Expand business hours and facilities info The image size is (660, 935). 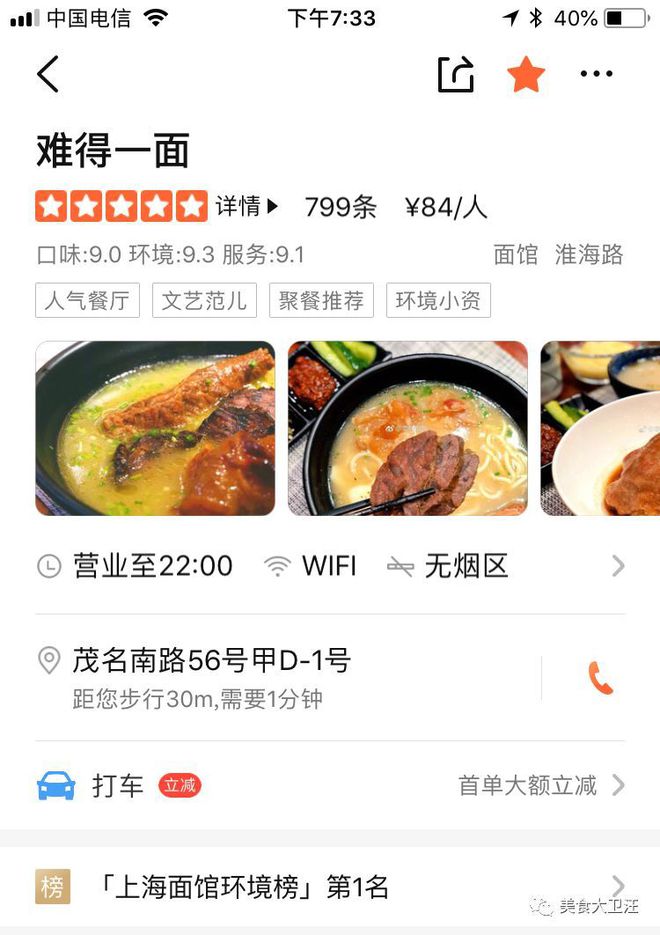tap(617, 566)
